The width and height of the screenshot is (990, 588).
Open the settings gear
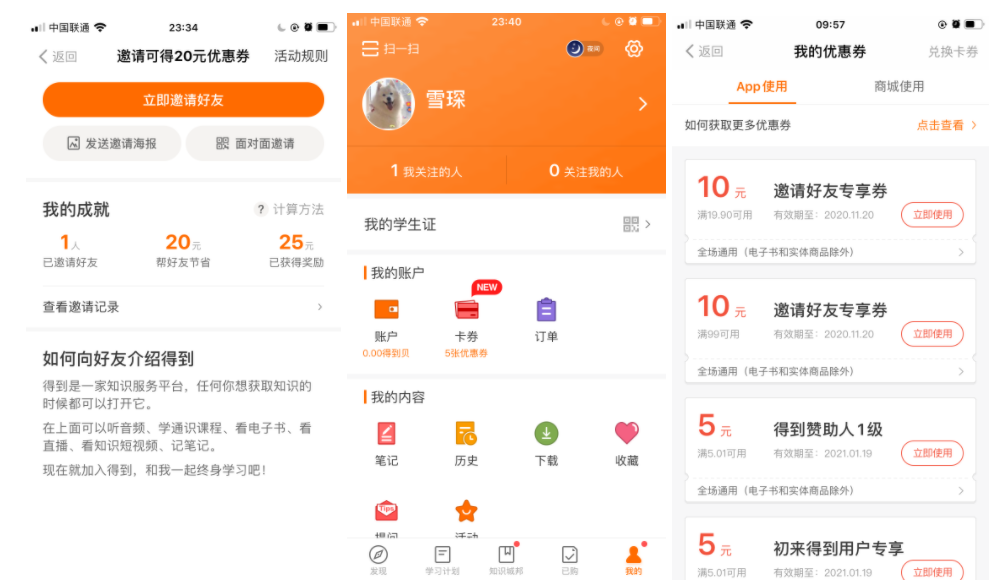tap(633, 49)
